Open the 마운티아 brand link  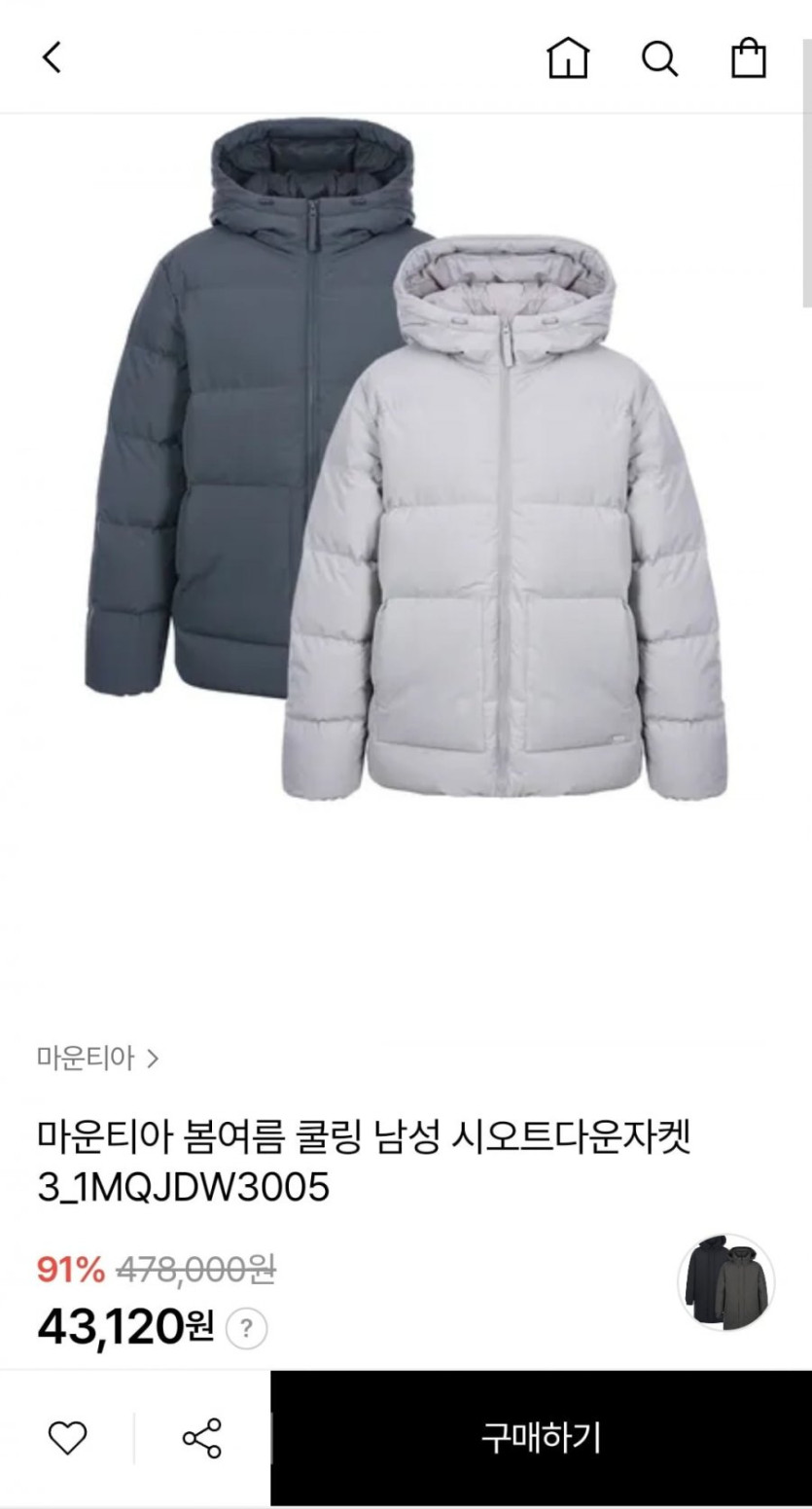click(97, 1058)
